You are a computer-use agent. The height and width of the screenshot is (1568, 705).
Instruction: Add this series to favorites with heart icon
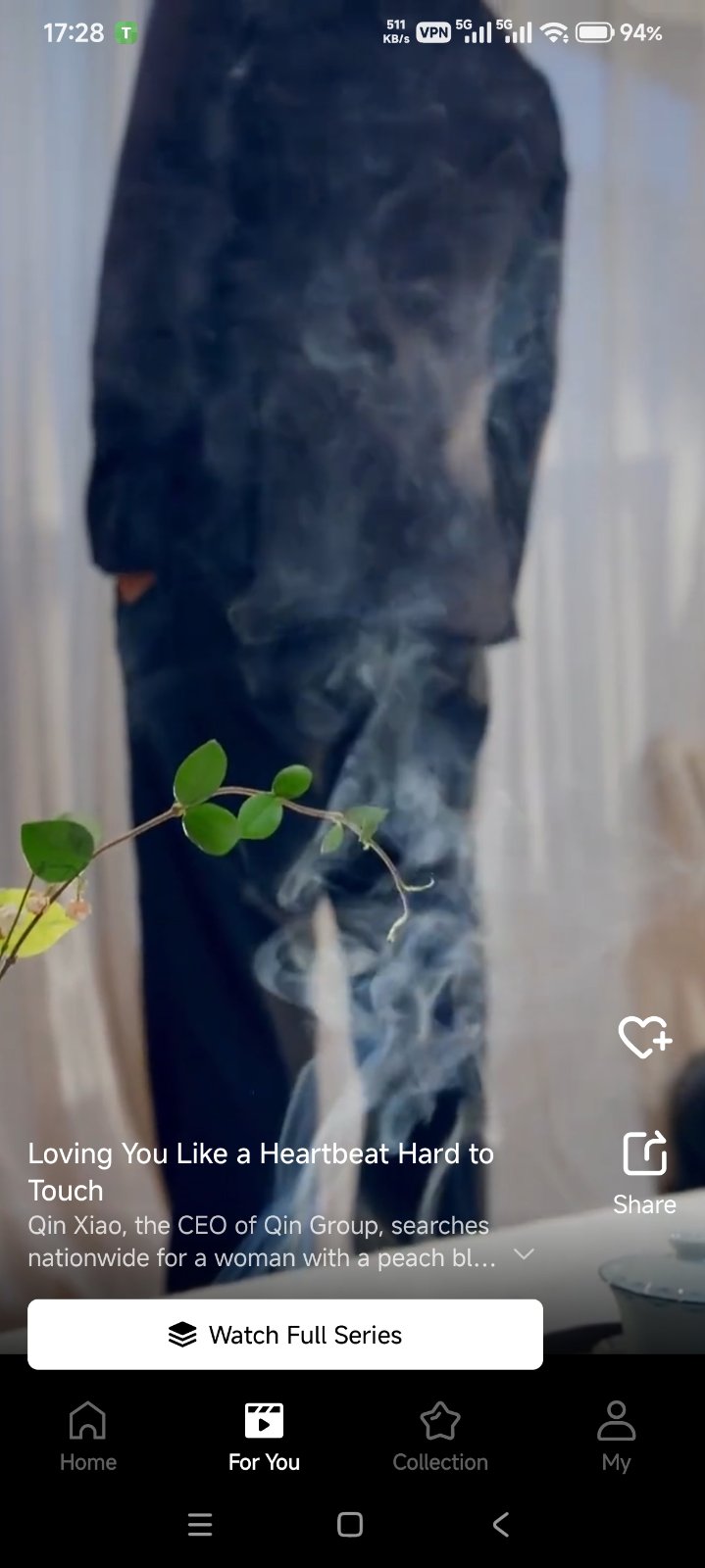(644, 1037)
